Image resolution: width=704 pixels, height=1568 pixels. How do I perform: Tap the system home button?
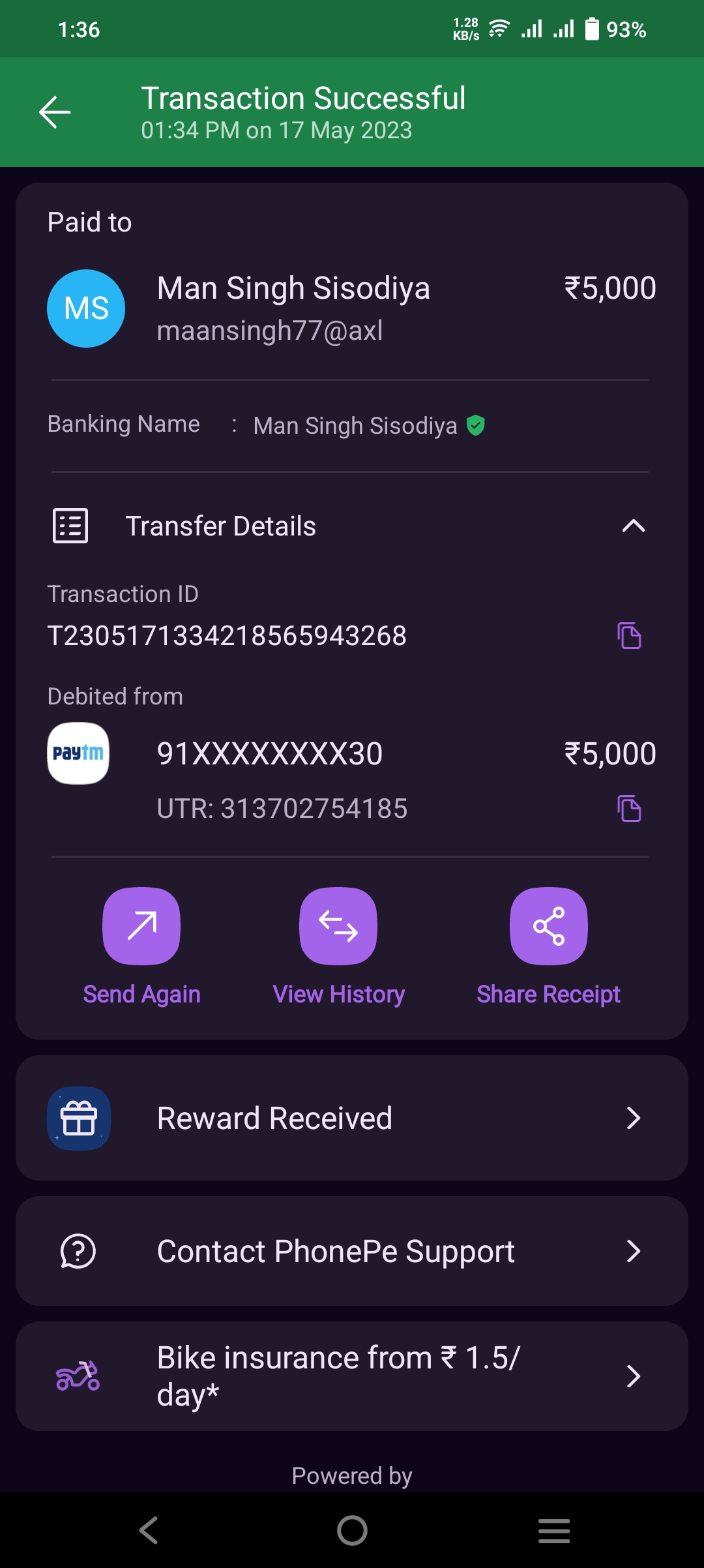point(352,1530)
